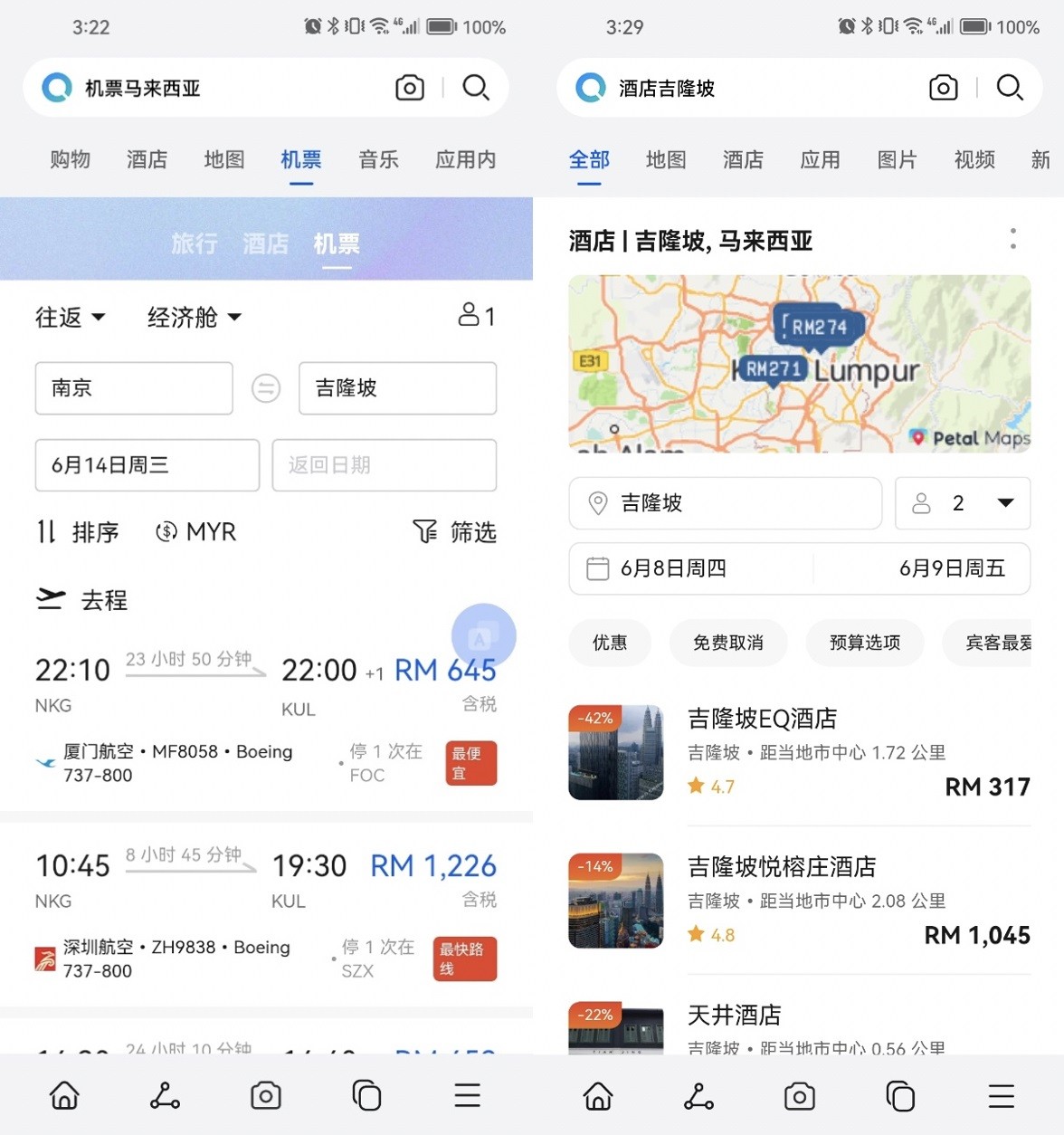Open the overflow menu beside 酒店 | 吉隆坡 heading
Image resolution: width=1064 pixels, height=1135 pixels.
[1012, 240]
